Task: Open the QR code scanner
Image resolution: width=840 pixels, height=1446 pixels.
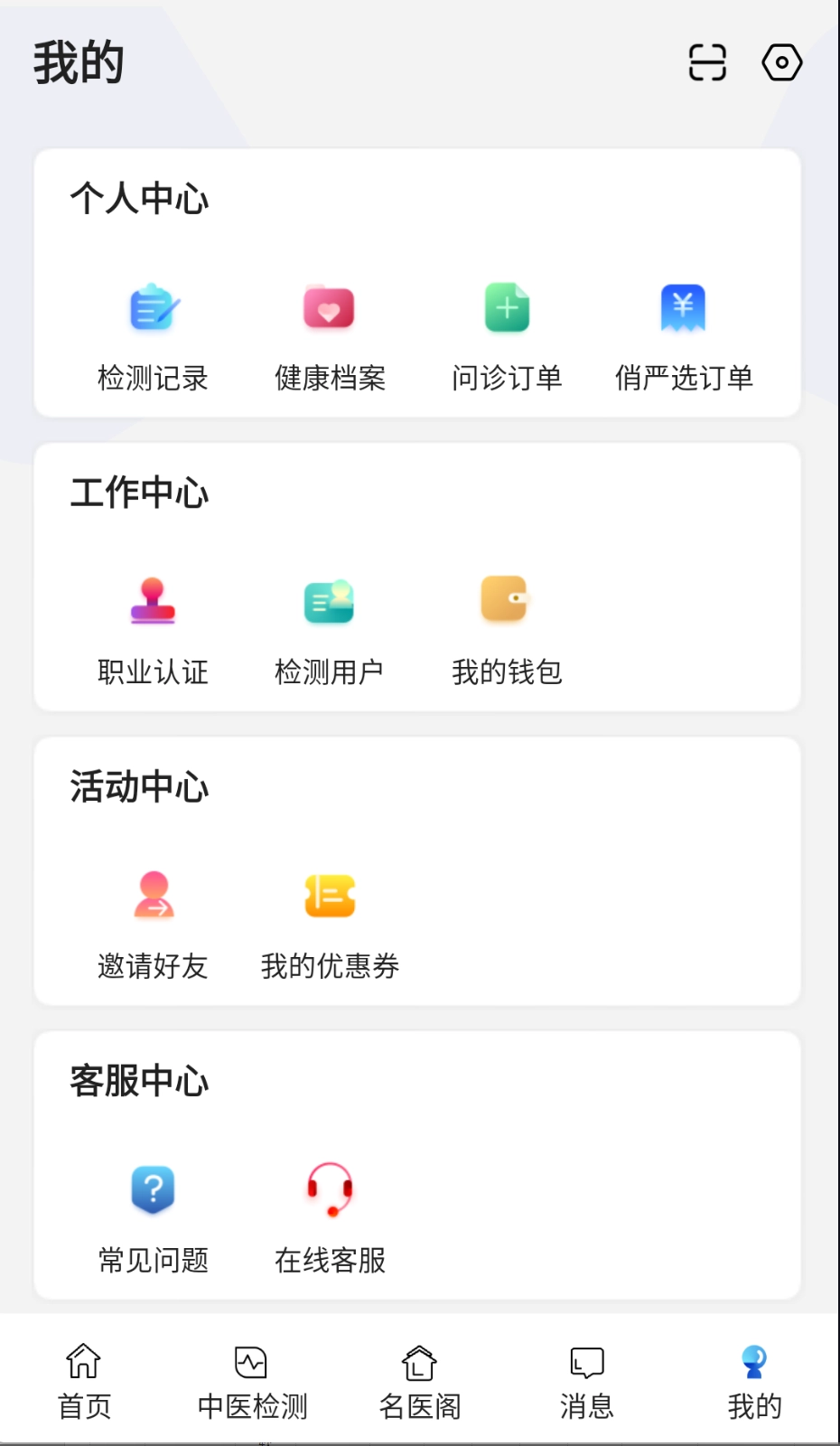Action: click(707, 62)
